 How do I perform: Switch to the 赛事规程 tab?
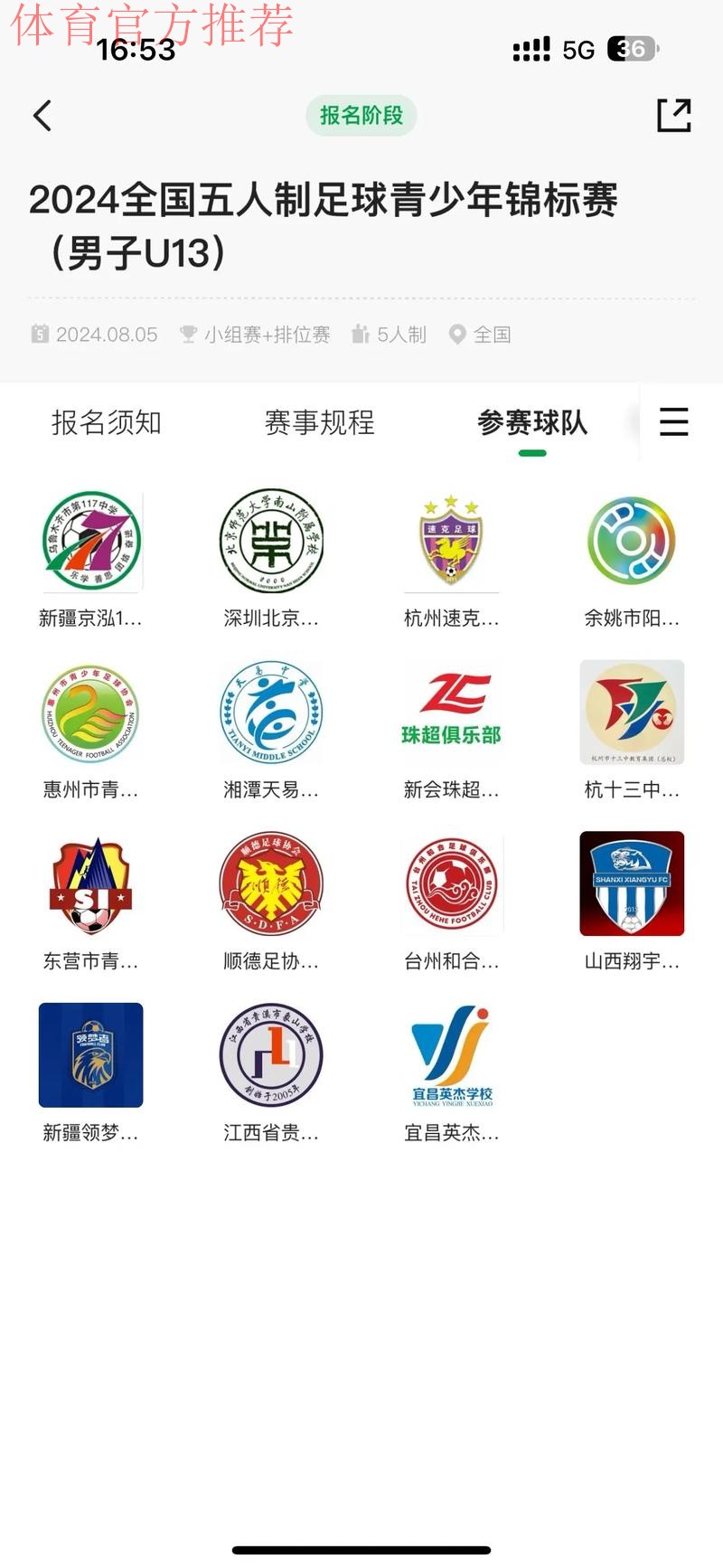[322, 422]
